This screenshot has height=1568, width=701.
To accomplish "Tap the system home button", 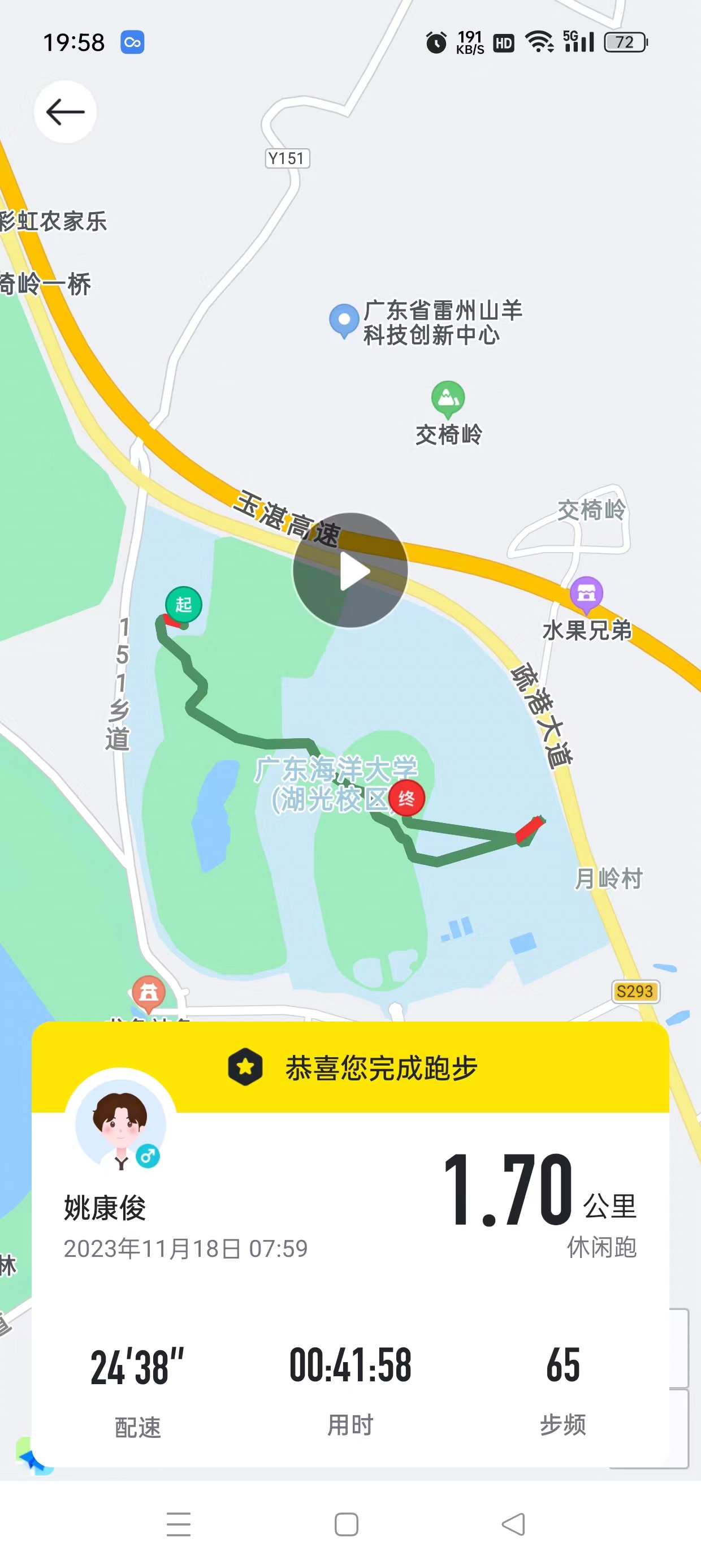I will [346, 1524].
